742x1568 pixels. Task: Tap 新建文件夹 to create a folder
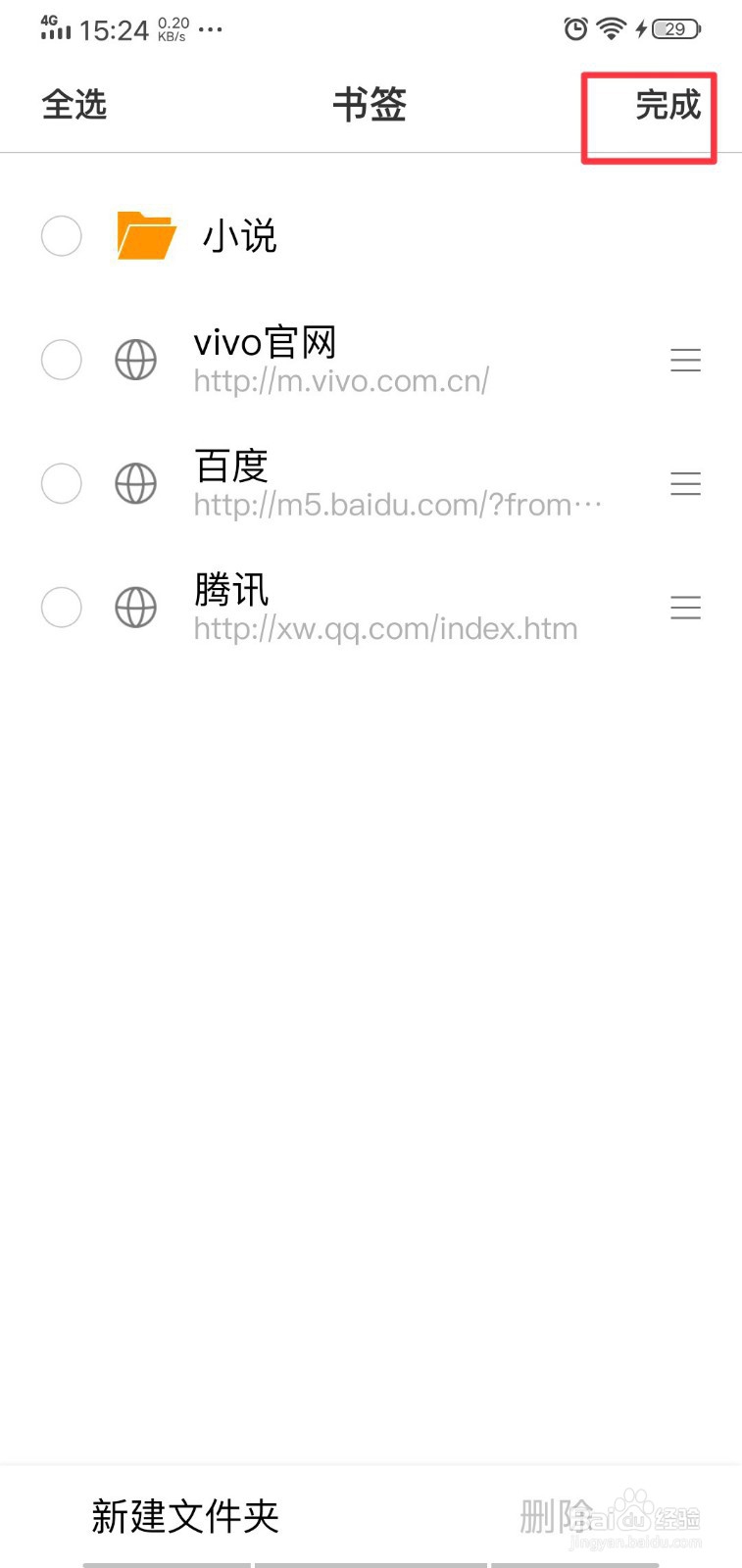(x=184, y=1516)
